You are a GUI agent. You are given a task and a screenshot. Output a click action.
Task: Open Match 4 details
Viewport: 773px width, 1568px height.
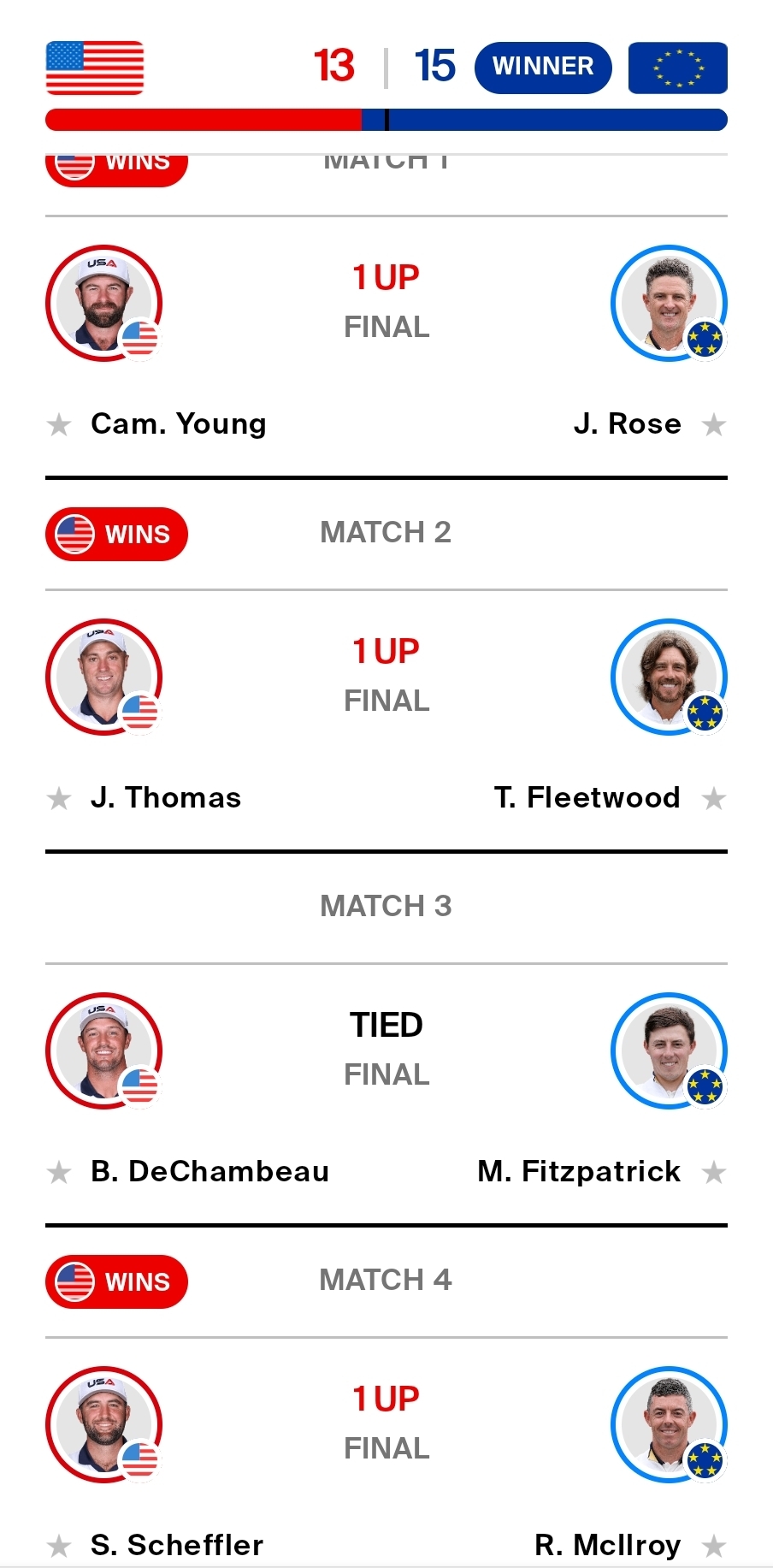coord(386,1281)
